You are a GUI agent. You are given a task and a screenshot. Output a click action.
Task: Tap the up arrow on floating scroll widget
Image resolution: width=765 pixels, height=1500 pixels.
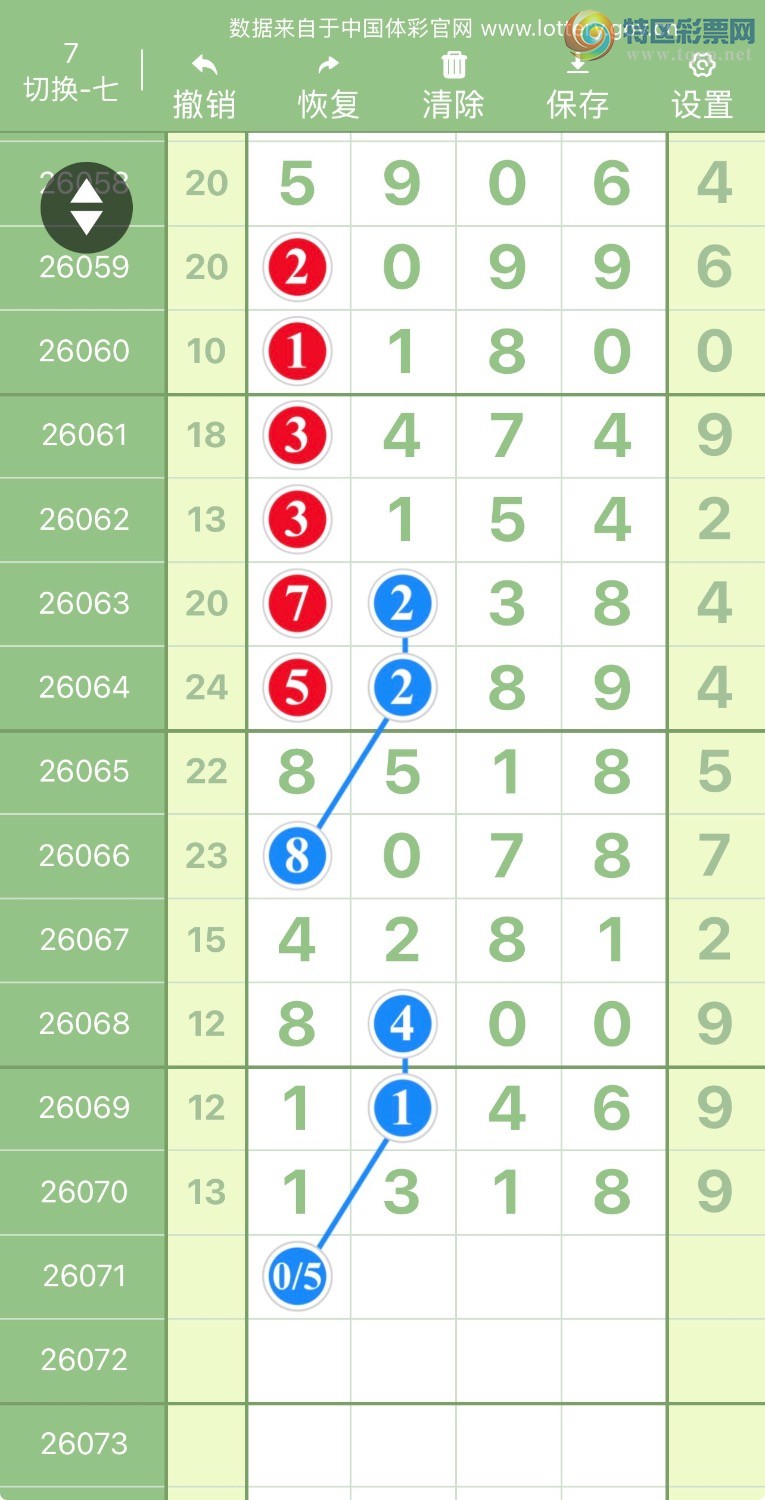pos(87,188)
